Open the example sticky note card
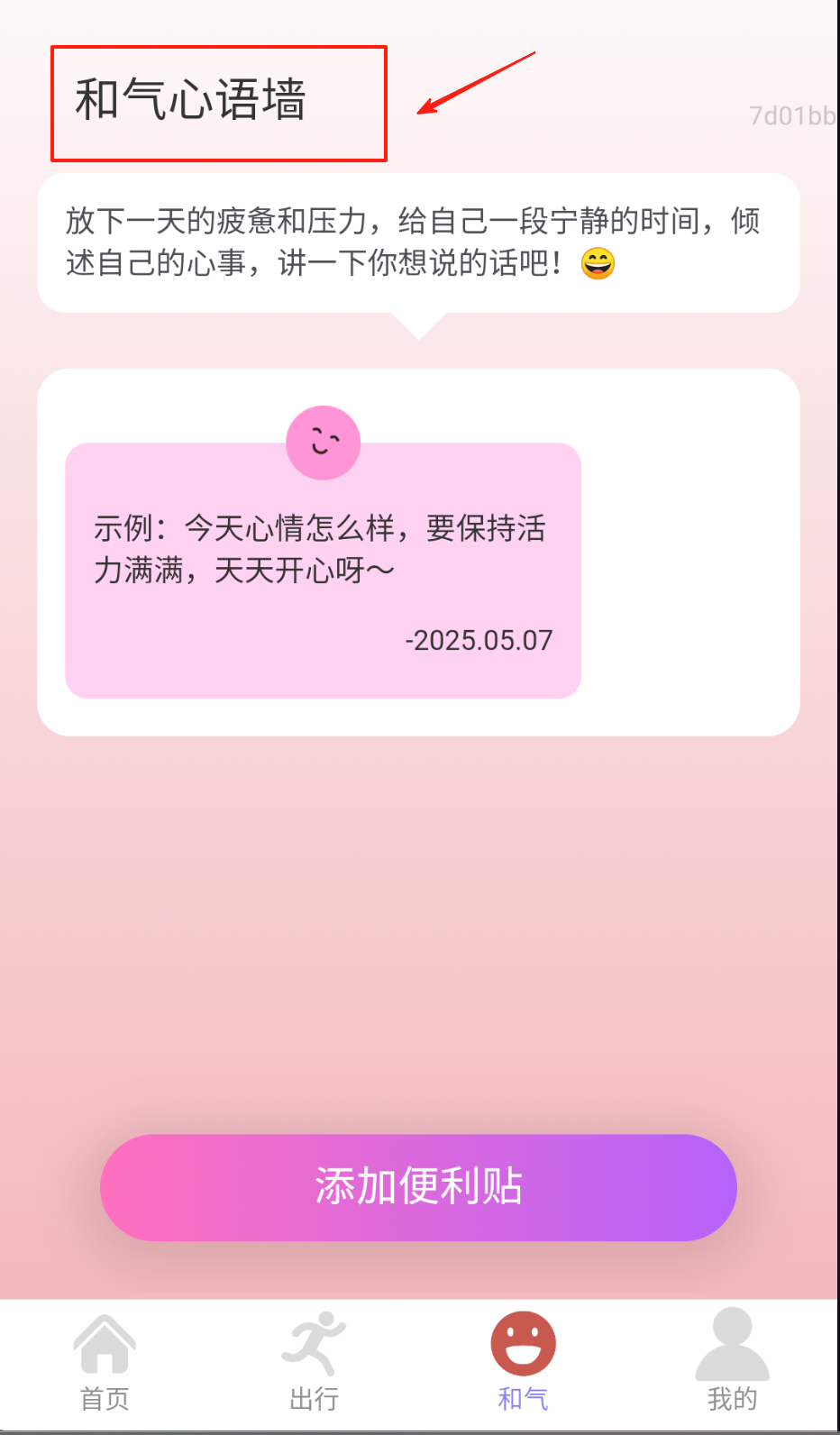This screenshot has height=1435, width=840. pyautogui.click(x=323, y=570)
